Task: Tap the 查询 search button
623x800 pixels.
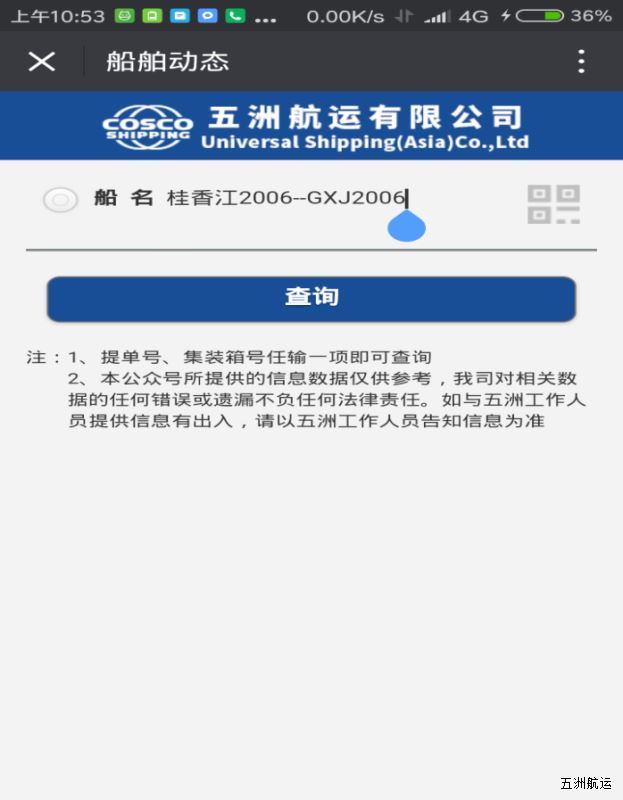Action: click(311, 298)
